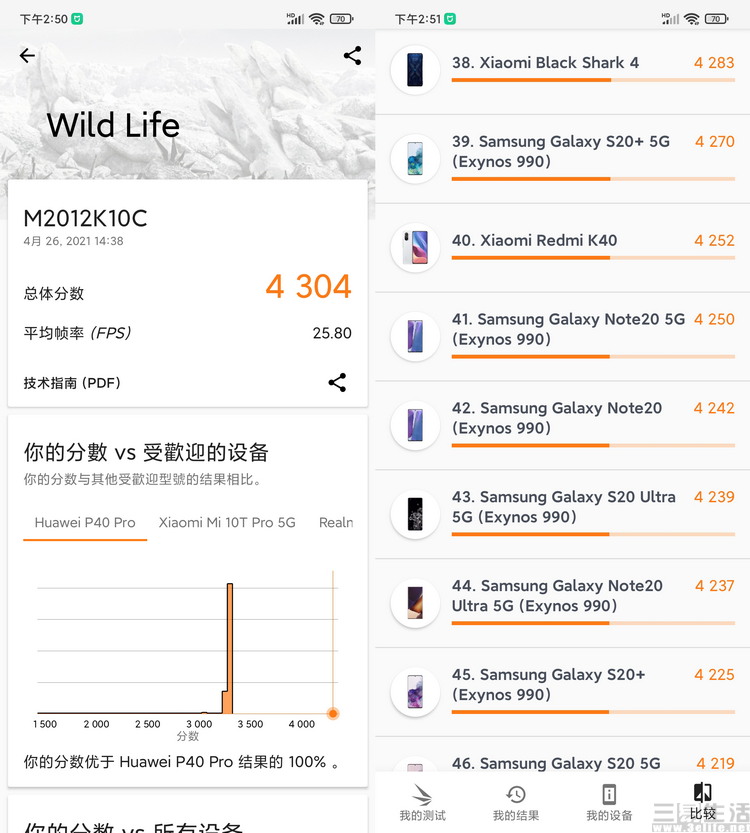Open the 我的结果 tab
Screen dimensions: 750x833
pos(516,802)
